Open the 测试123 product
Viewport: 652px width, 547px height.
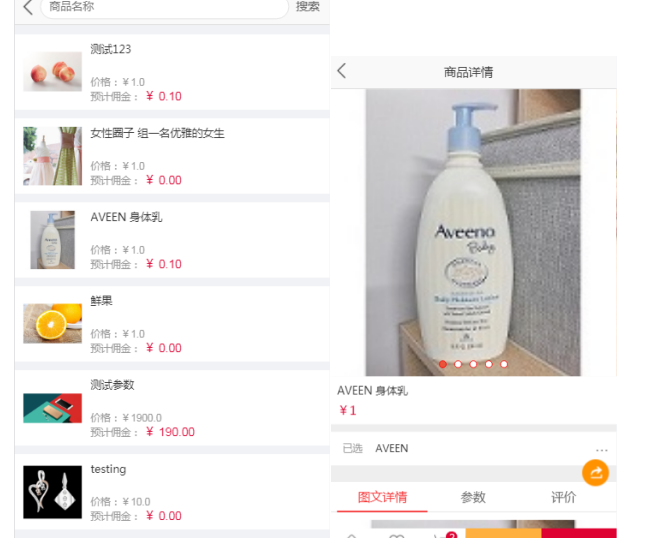170,72
